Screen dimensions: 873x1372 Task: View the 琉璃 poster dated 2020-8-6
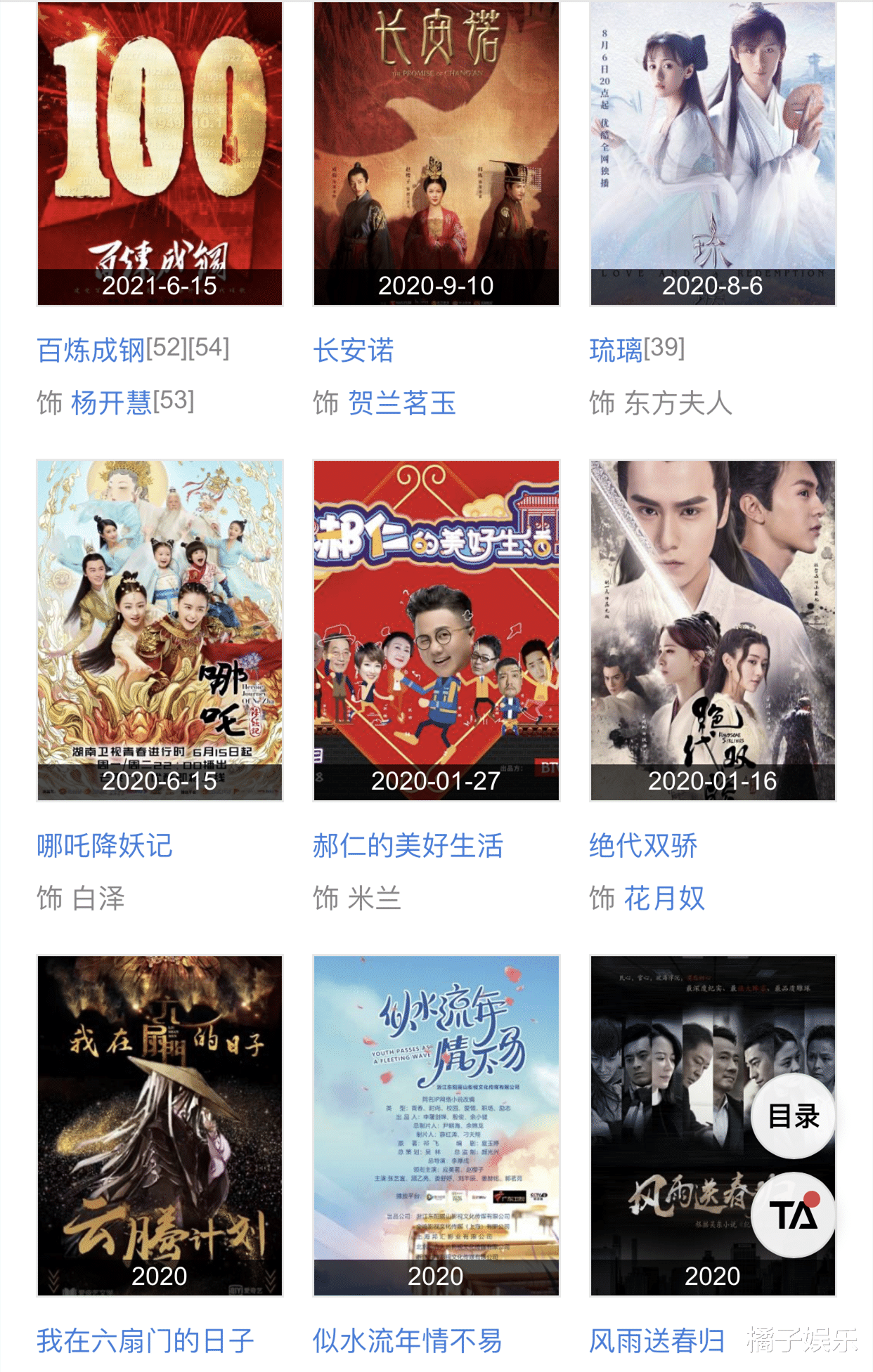713,153
